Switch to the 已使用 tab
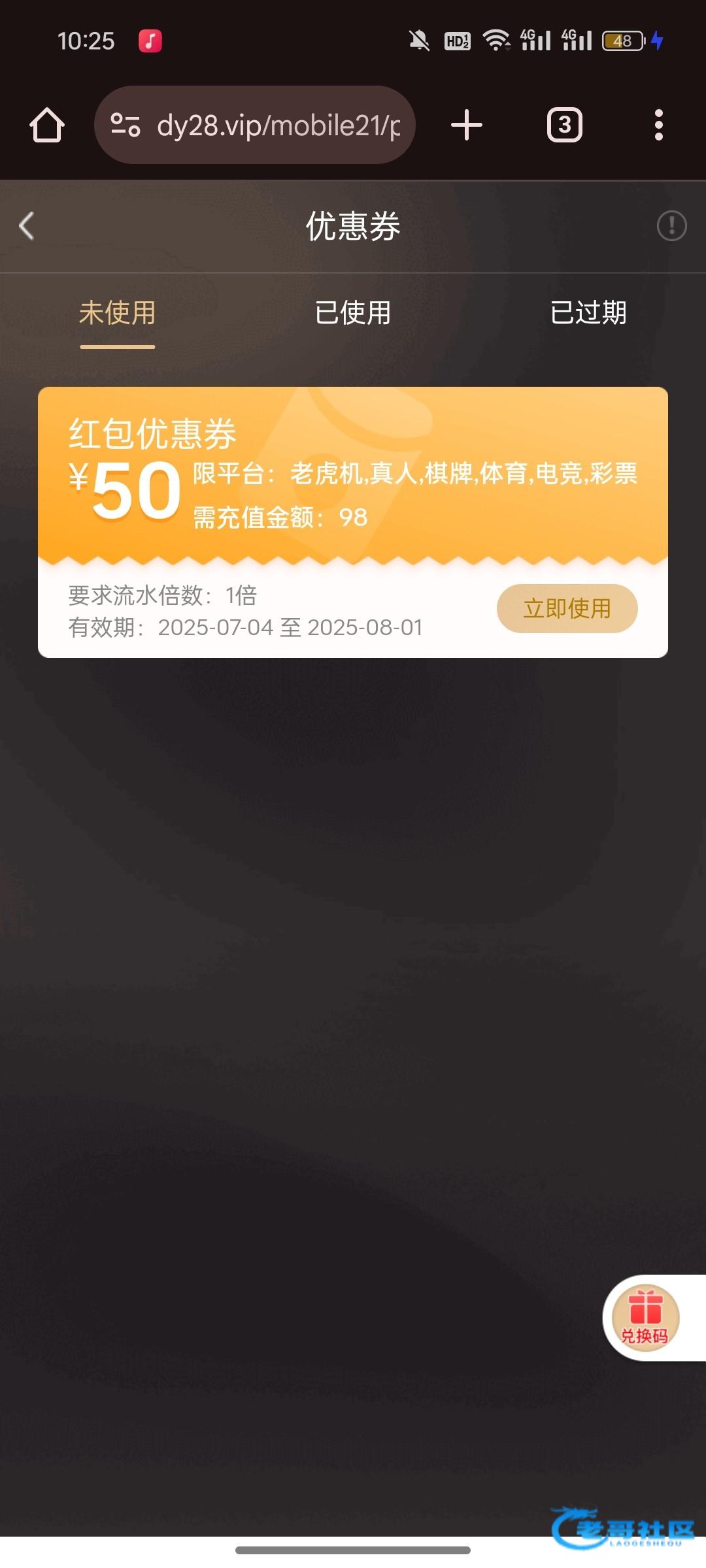 353,313
